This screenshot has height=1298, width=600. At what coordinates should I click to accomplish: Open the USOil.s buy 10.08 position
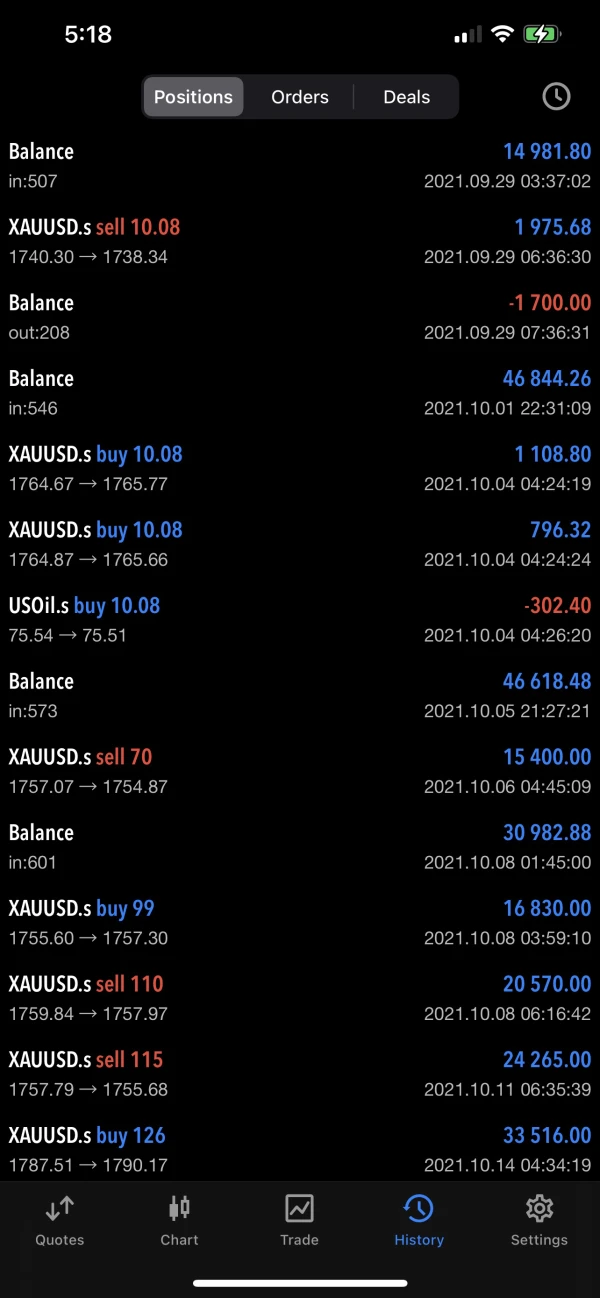pyautogui.click(x=300, y=620)
